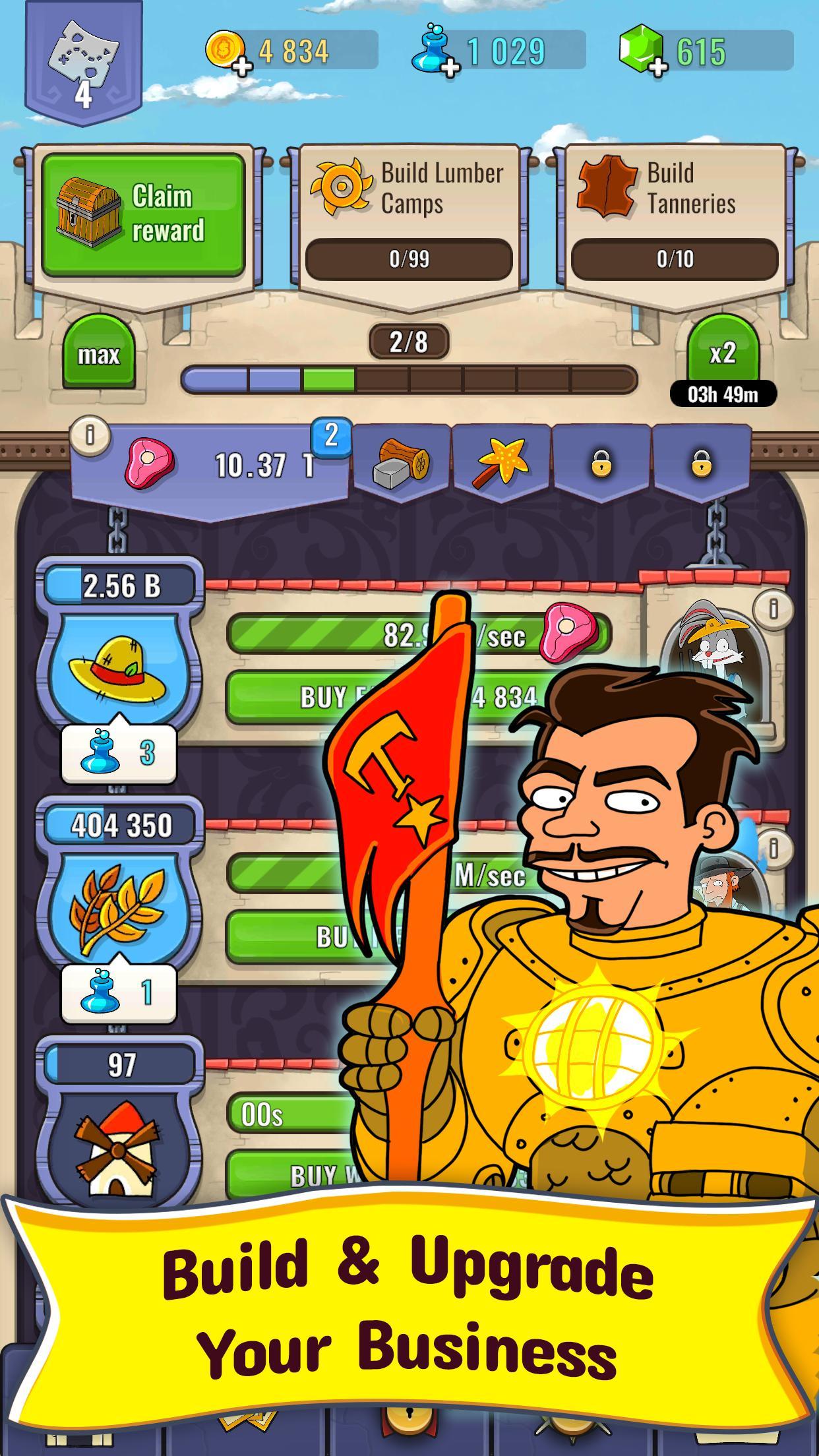The height and width of the screenshot is (1456, 819).
Task: Tap the info icon near the second manager
Action: click(774, 851)
